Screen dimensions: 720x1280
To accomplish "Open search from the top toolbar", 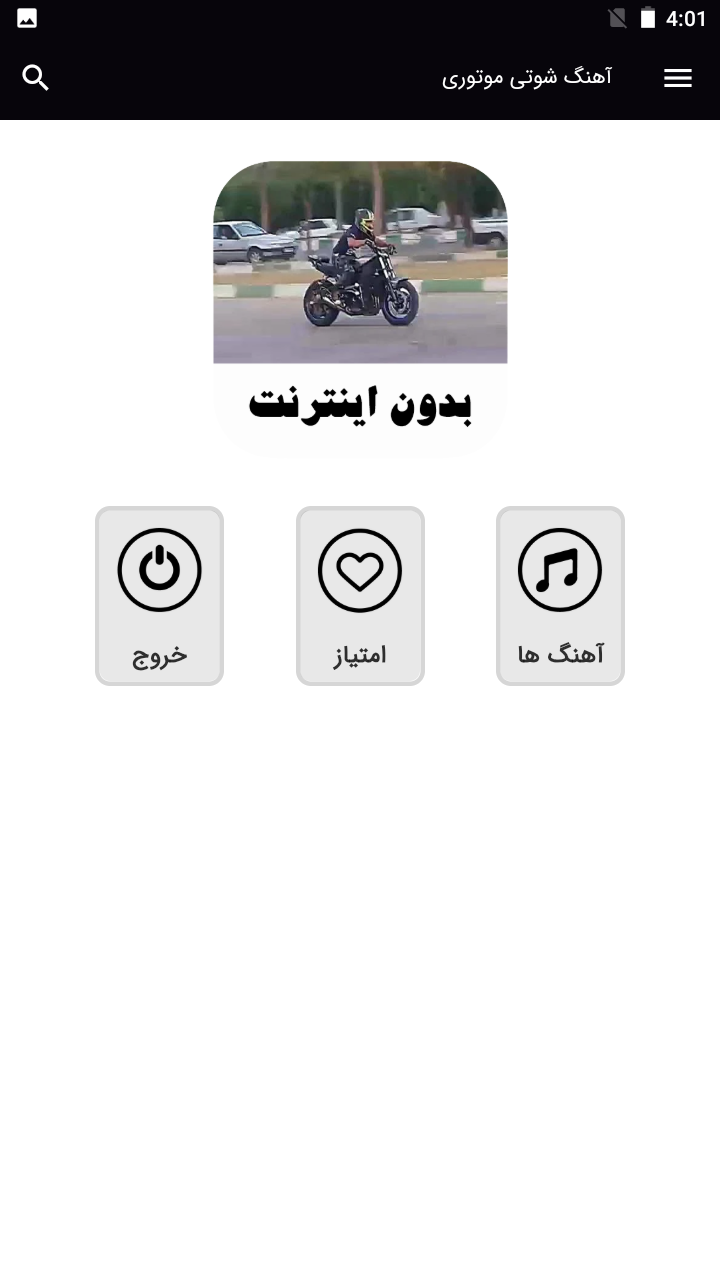I will pyautogui.click(x=36, y=78).
